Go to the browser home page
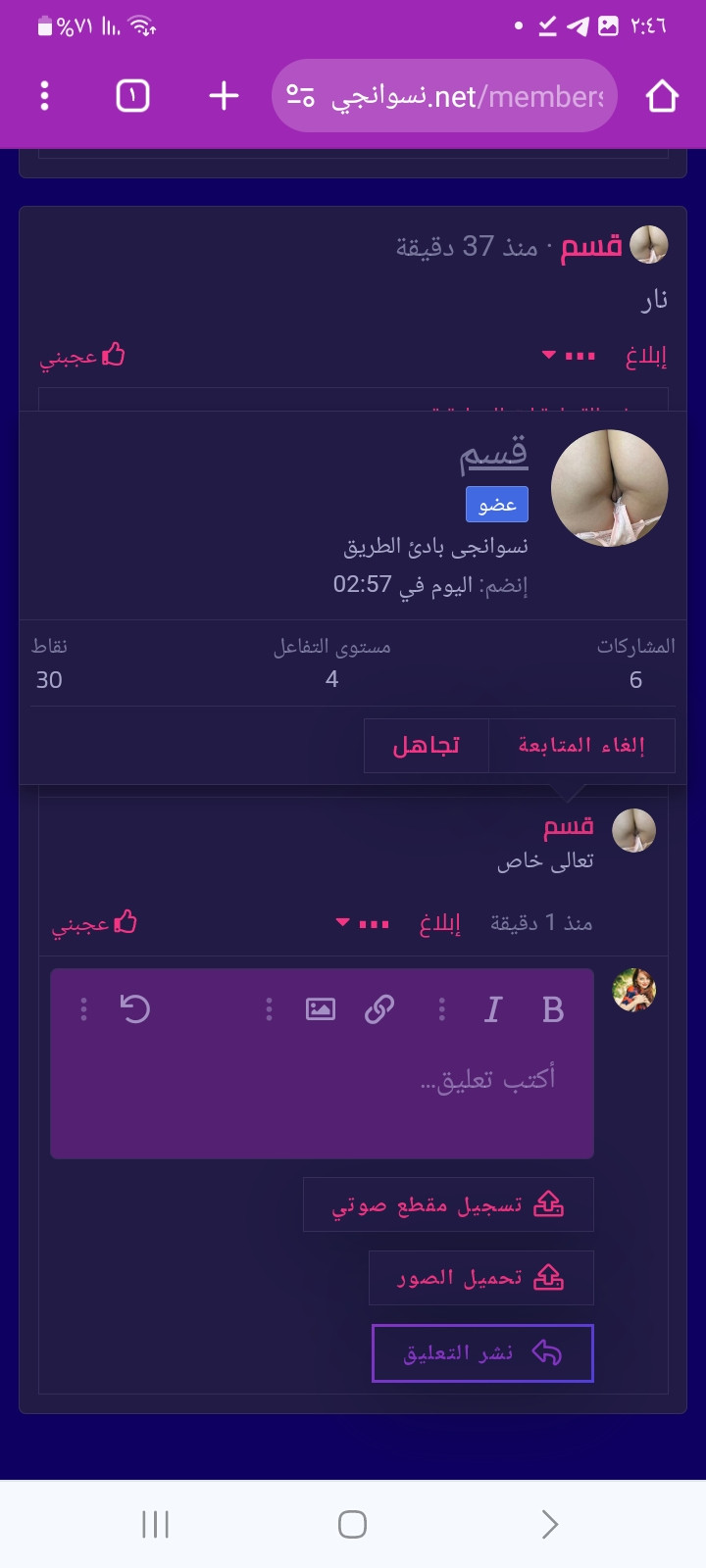 click(662, 96)
